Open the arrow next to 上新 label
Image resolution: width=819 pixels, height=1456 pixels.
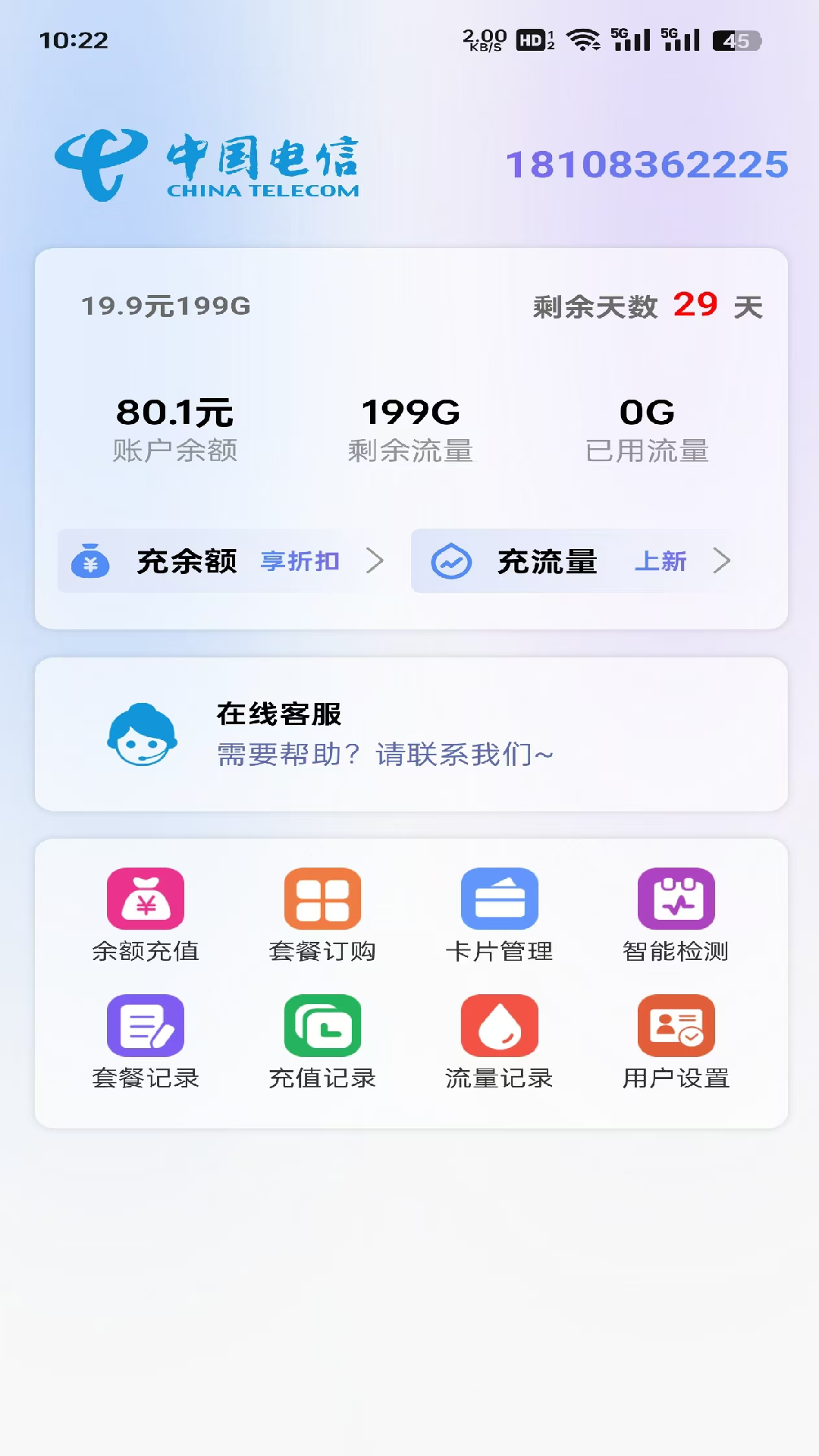722,561
